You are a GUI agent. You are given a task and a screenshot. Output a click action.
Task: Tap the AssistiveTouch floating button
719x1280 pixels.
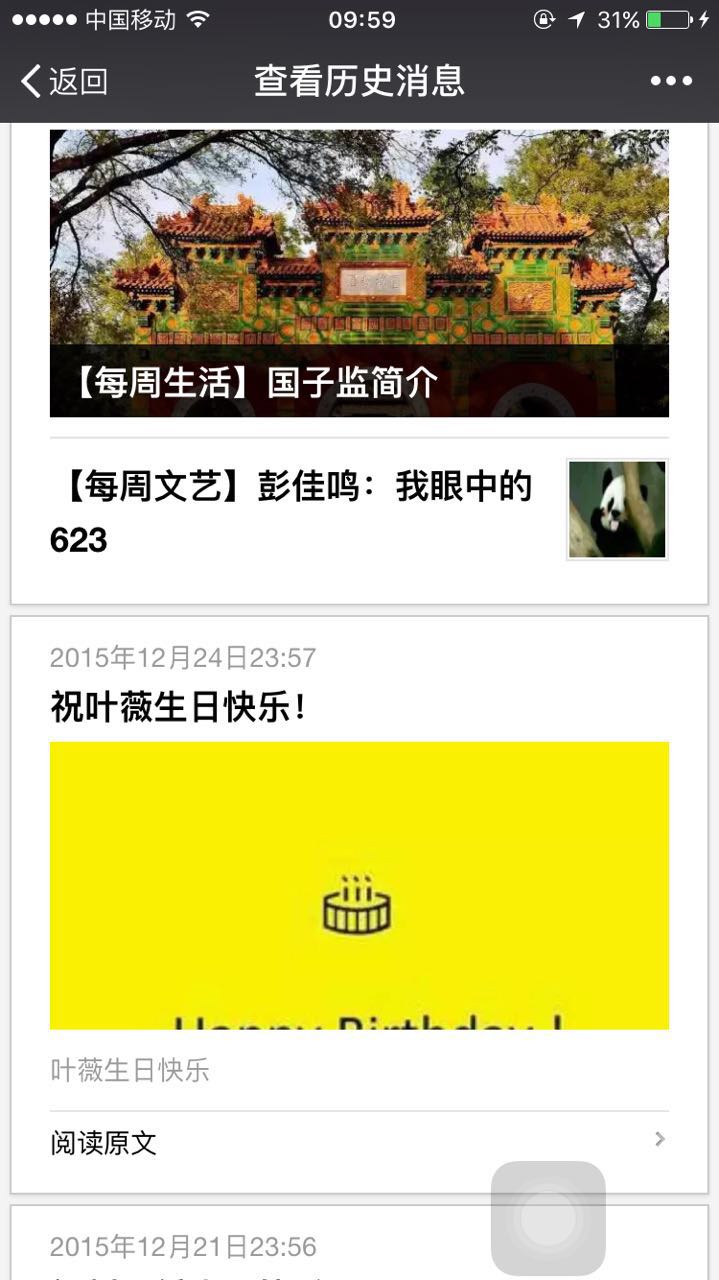pos(548,1217)
